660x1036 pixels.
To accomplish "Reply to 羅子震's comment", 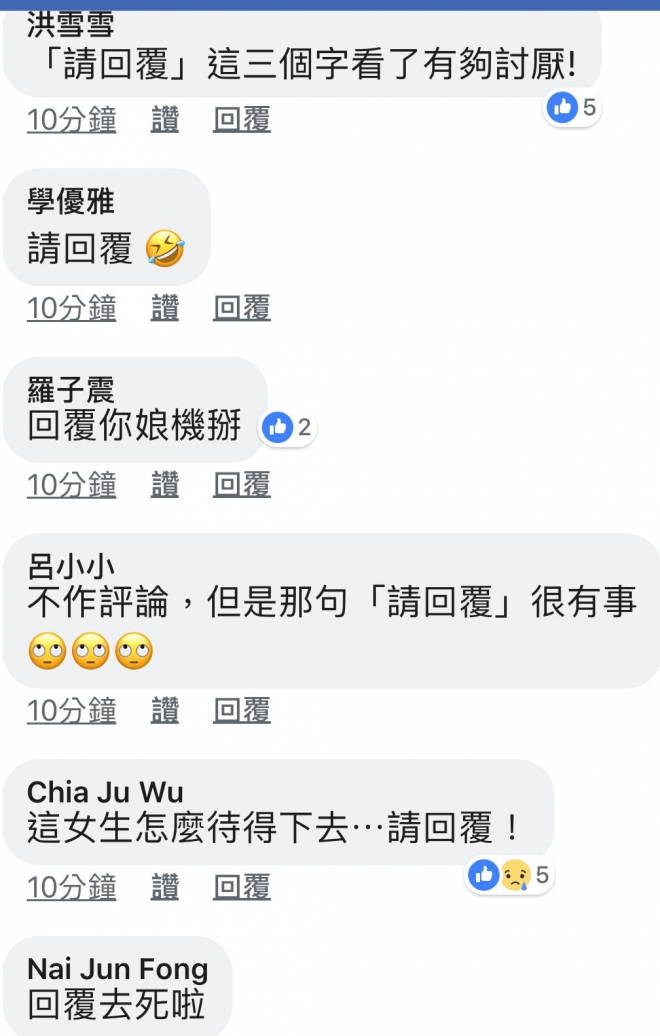I will pos(242,485).
